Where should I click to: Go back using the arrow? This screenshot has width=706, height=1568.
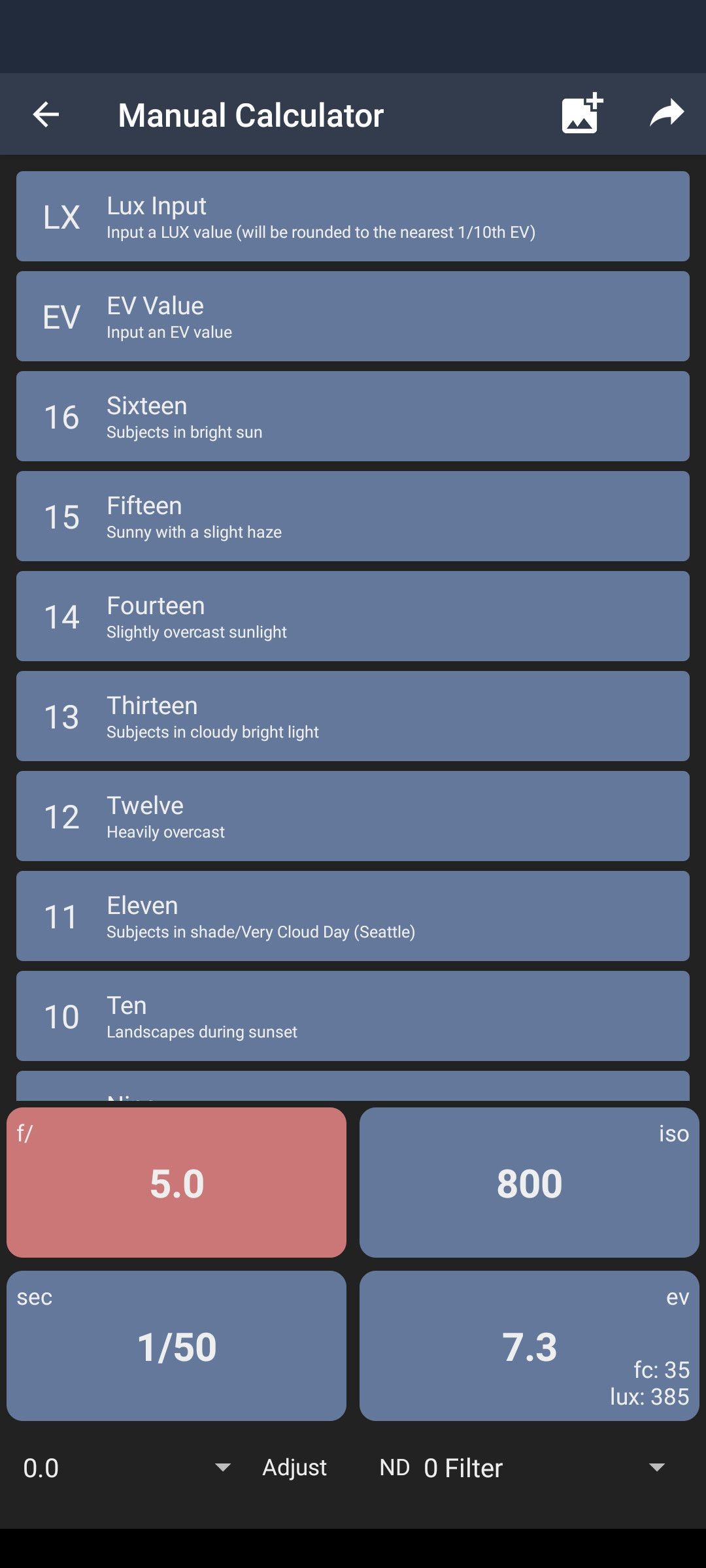(x=46, y=115)
